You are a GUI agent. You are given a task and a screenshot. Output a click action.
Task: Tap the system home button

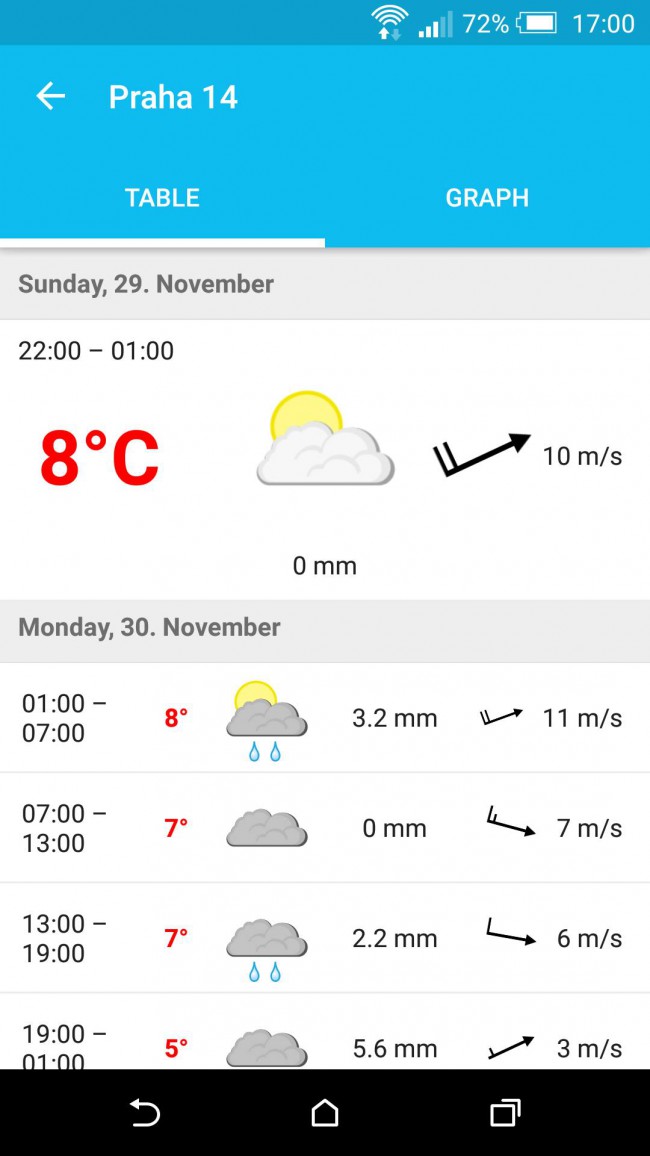(325, 1113)
